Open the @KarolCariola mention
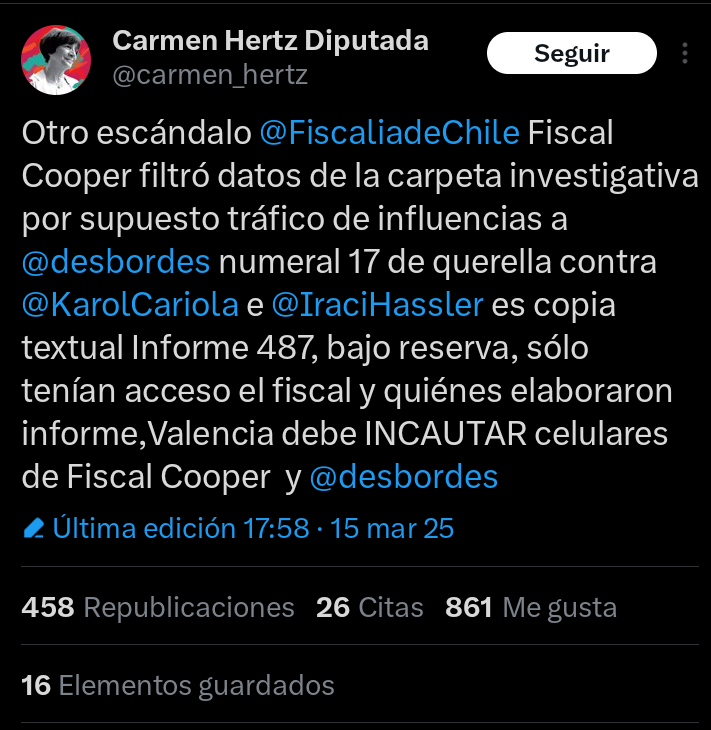This screenshot has height=730, width=711. (x=130, y=305)
